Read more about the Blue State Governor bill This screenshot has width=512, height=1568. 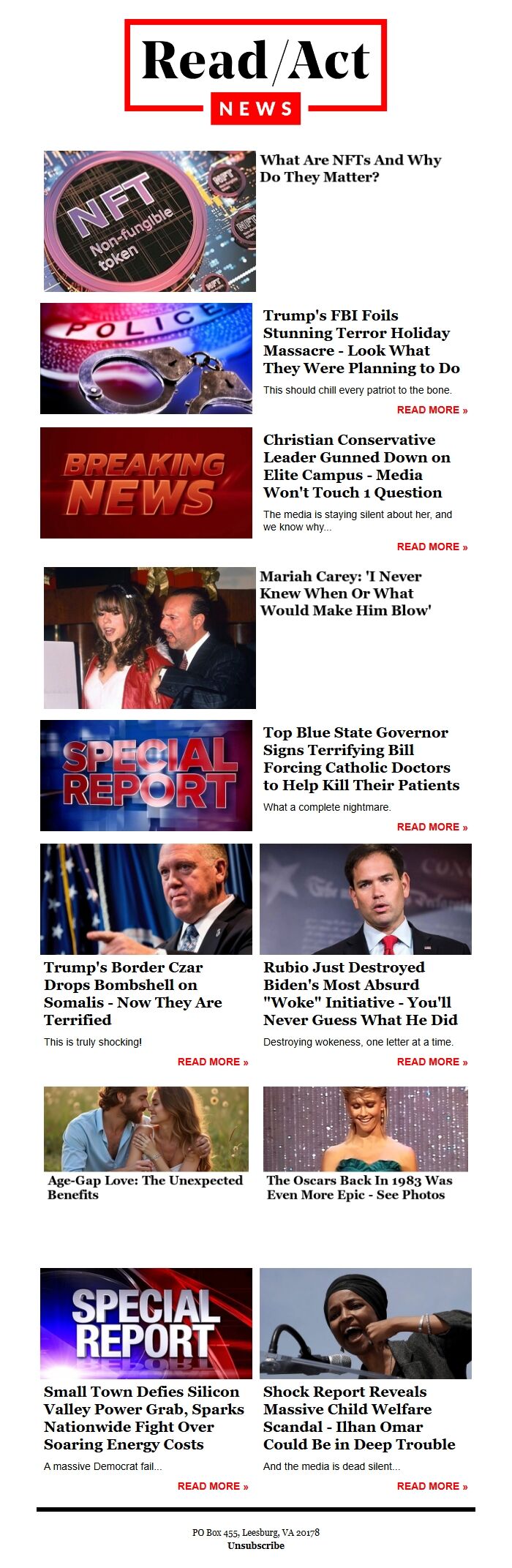coord(432,827)
